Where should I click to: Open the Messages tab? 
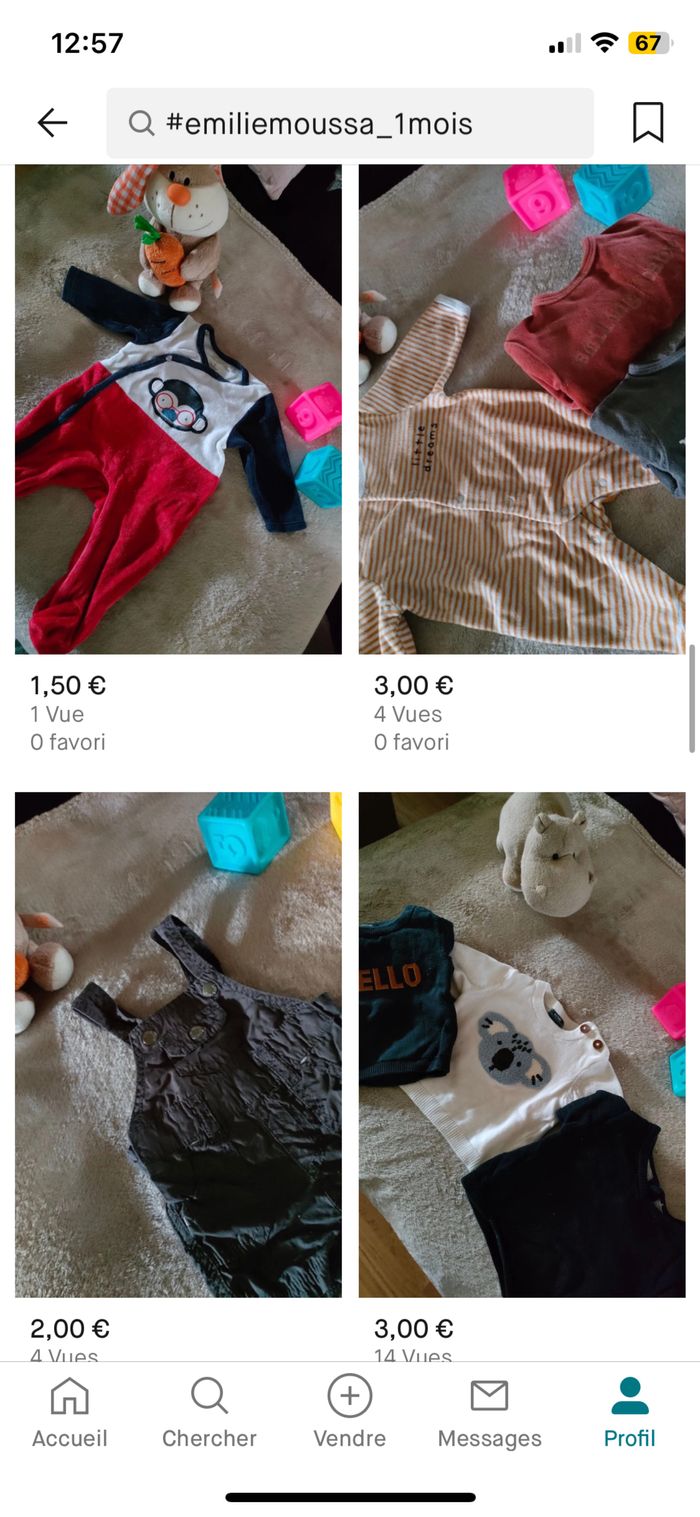coord(489,1412)
